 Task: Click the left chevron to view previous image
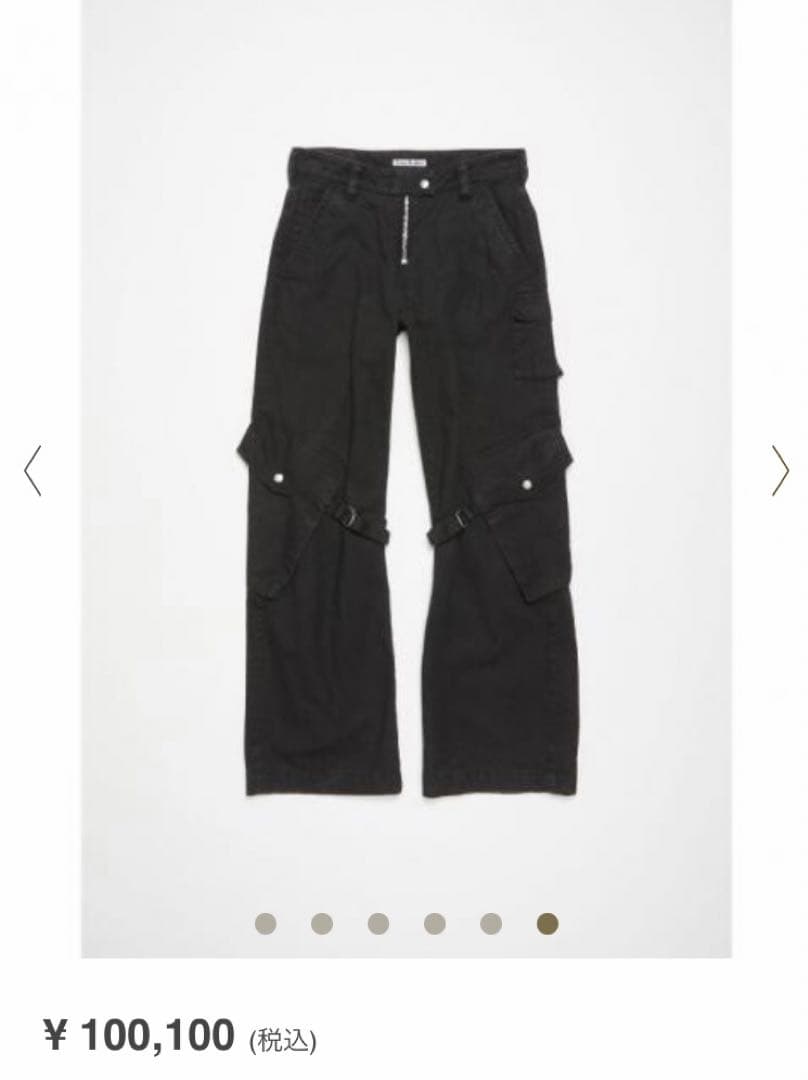coord(33,470)
